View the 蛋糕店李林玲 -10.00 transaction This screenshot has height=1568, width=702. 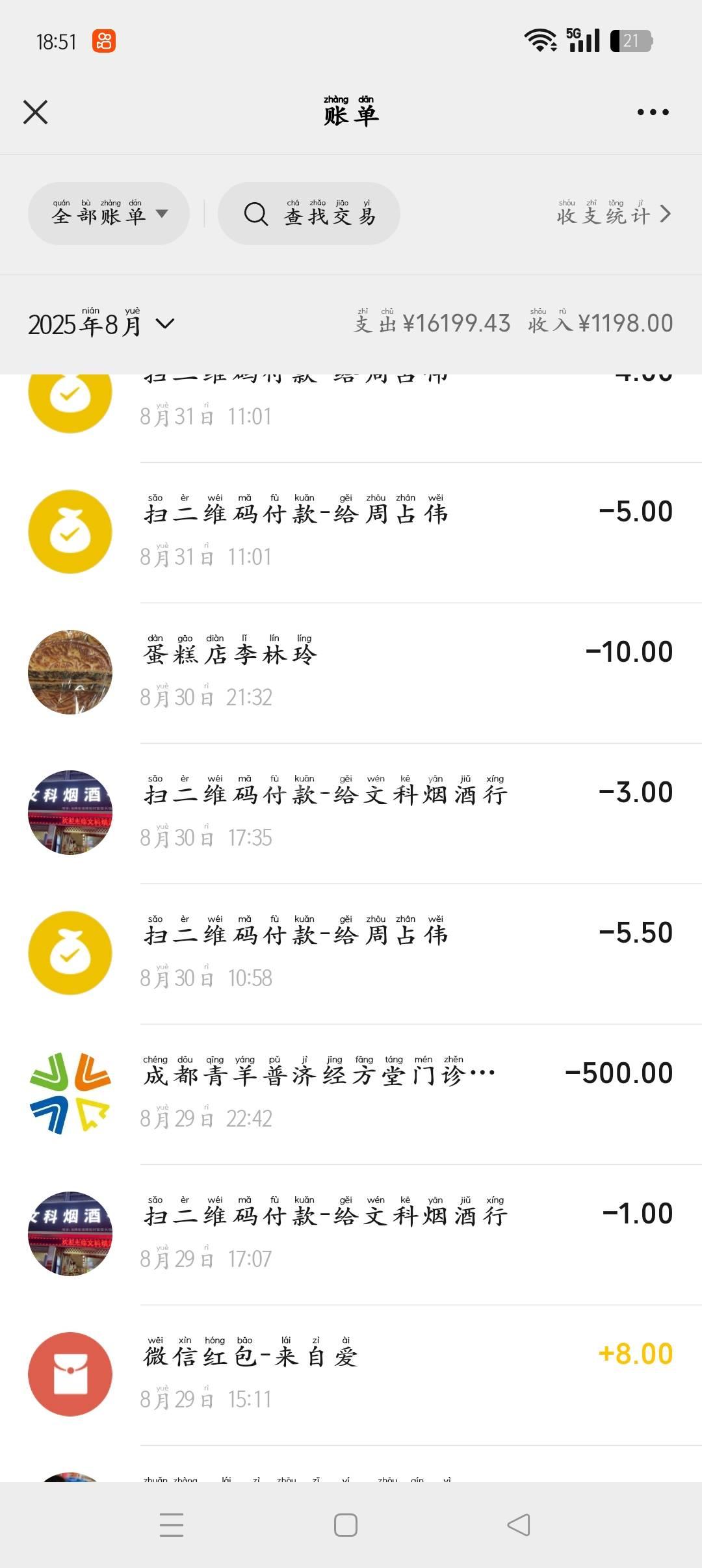(351, 673)
